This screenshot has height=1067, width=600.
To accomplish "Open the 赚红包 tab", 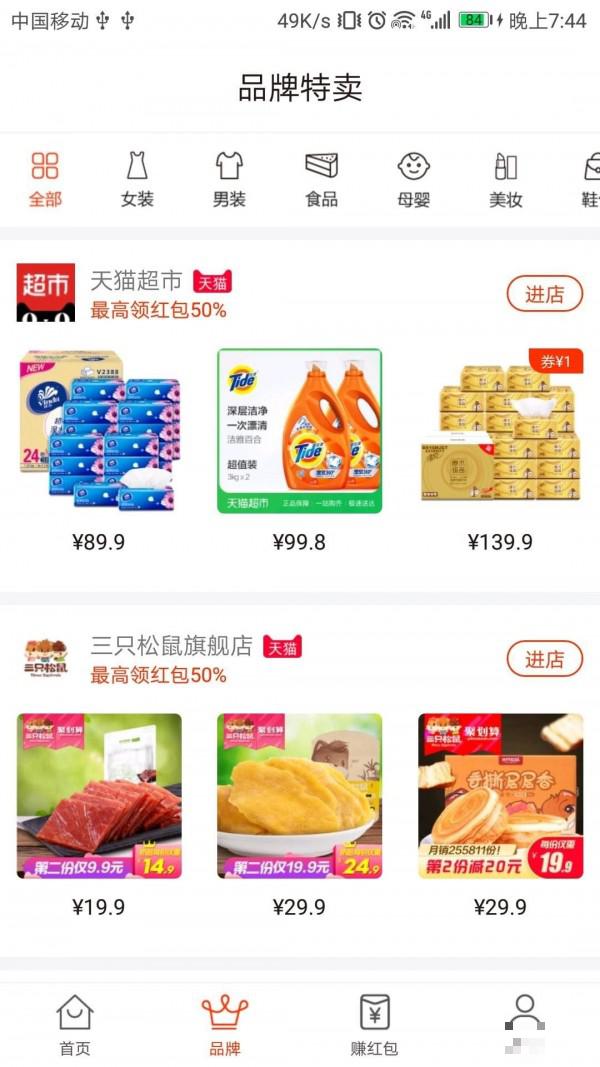I will [375, 1025].
